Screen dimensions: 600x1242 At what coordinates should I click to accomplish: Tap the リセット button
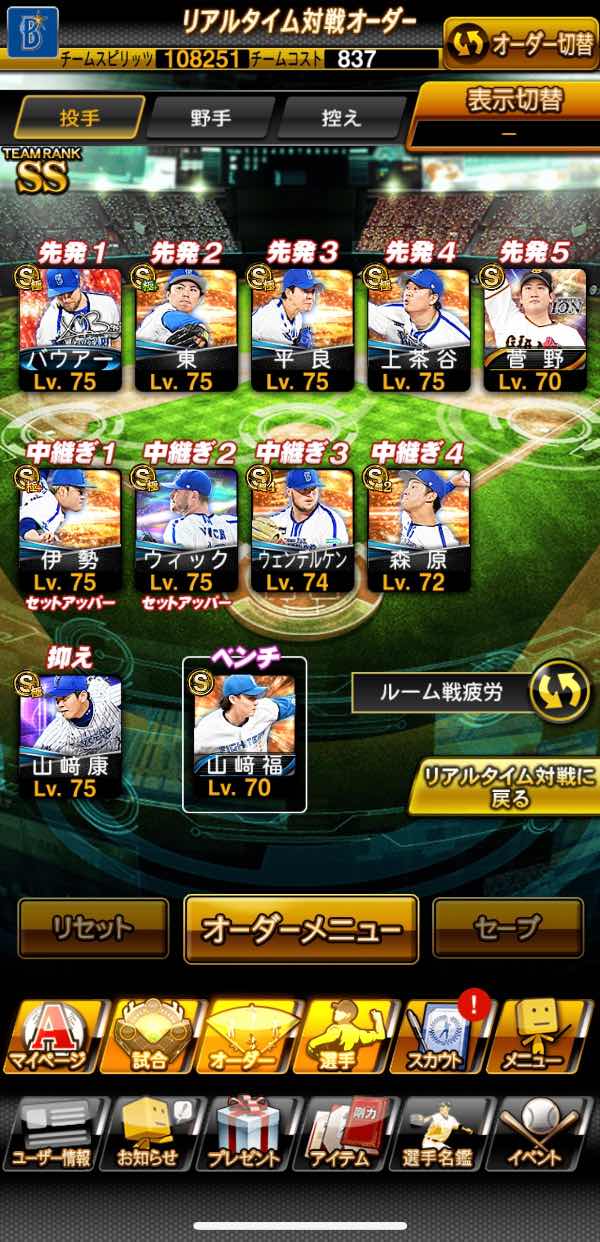click(92, 928)
